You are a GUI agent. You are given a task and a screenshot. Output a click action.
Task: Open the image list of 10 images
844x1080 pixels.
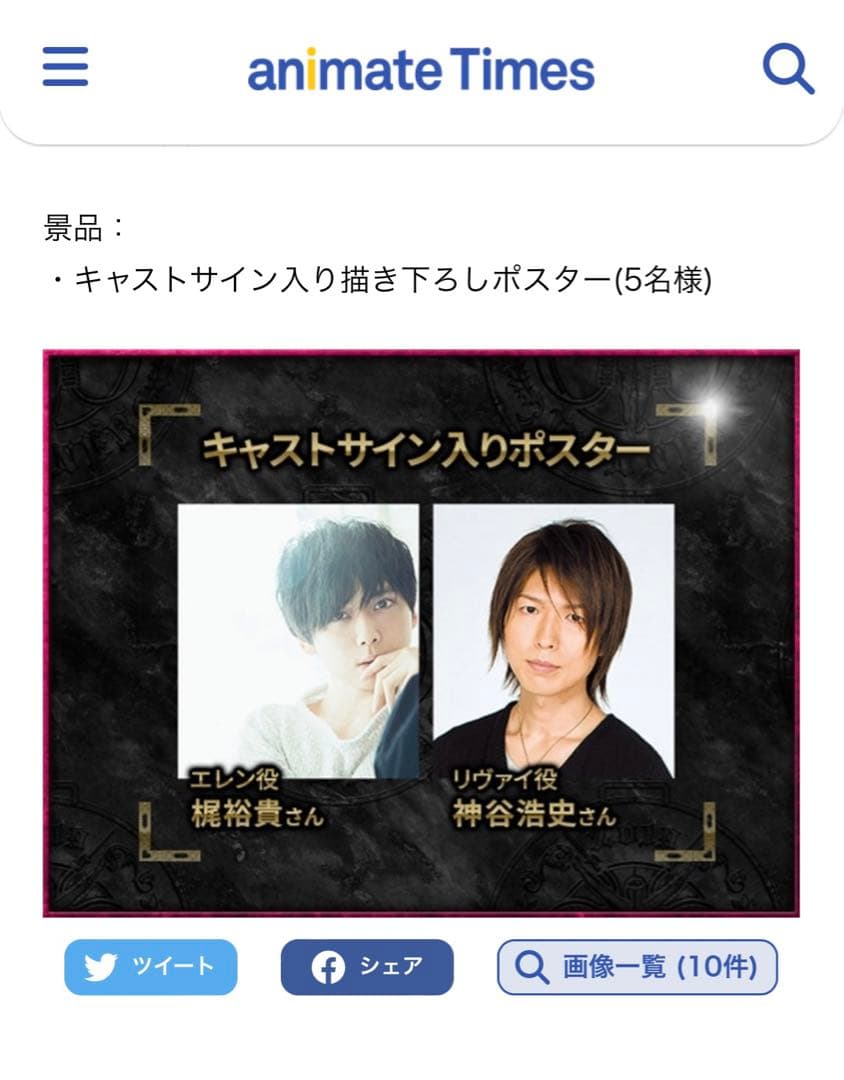pos(637,967)
